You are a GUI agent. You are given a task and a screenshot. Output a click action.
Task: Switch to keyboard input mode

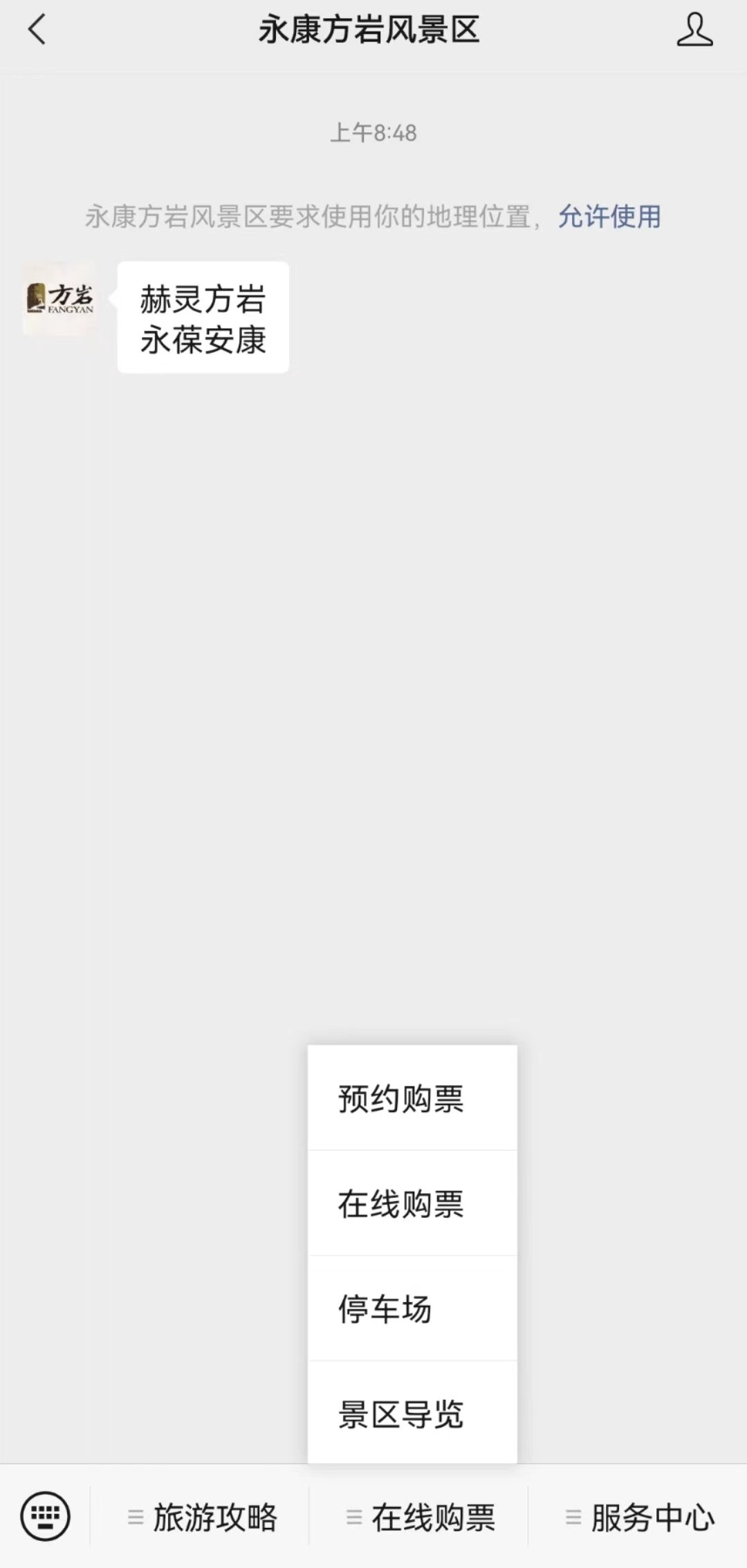click(45, 1516)
